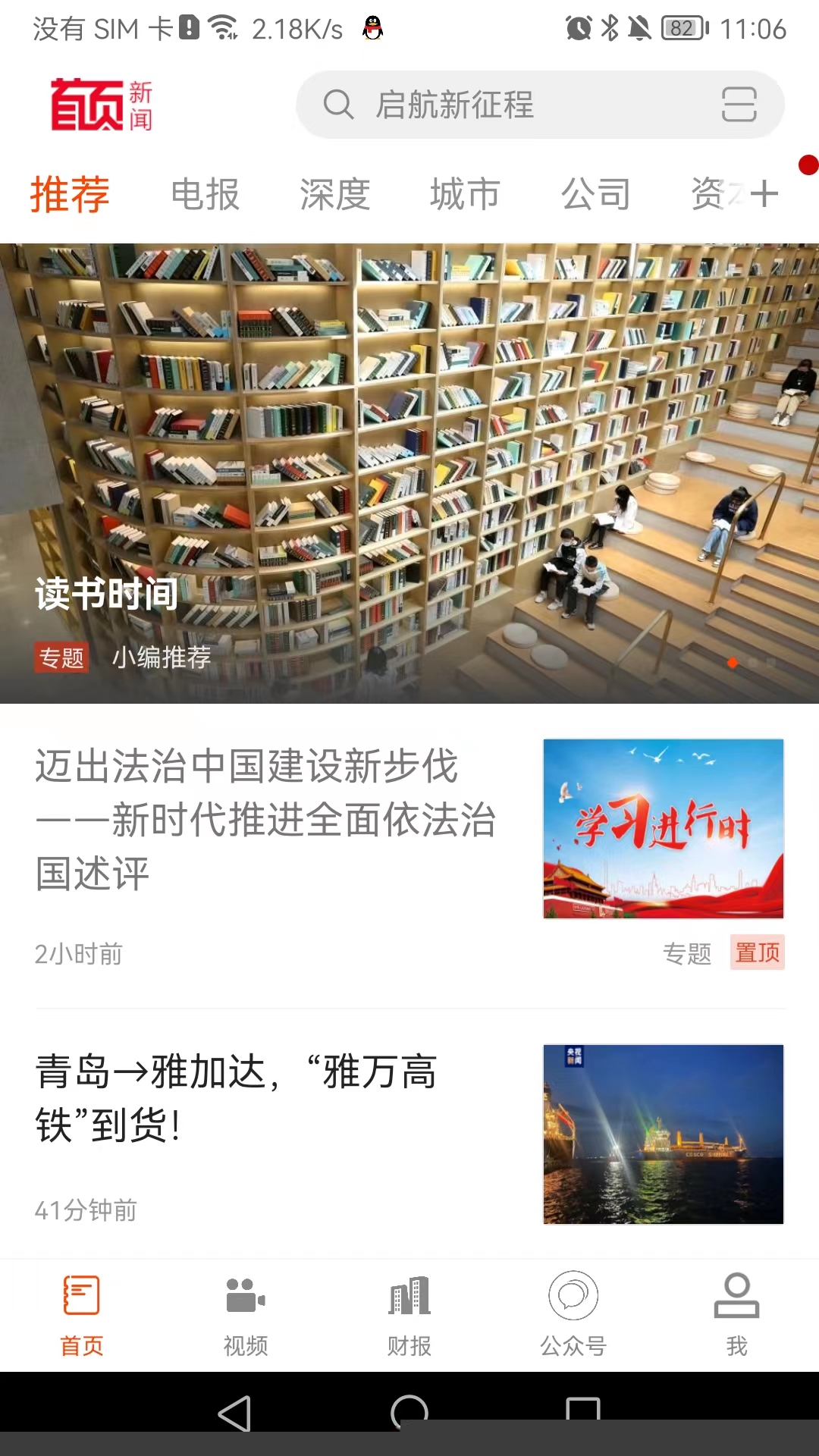
Task: Add more channels with the plus icon
Action: coord(764,194)
